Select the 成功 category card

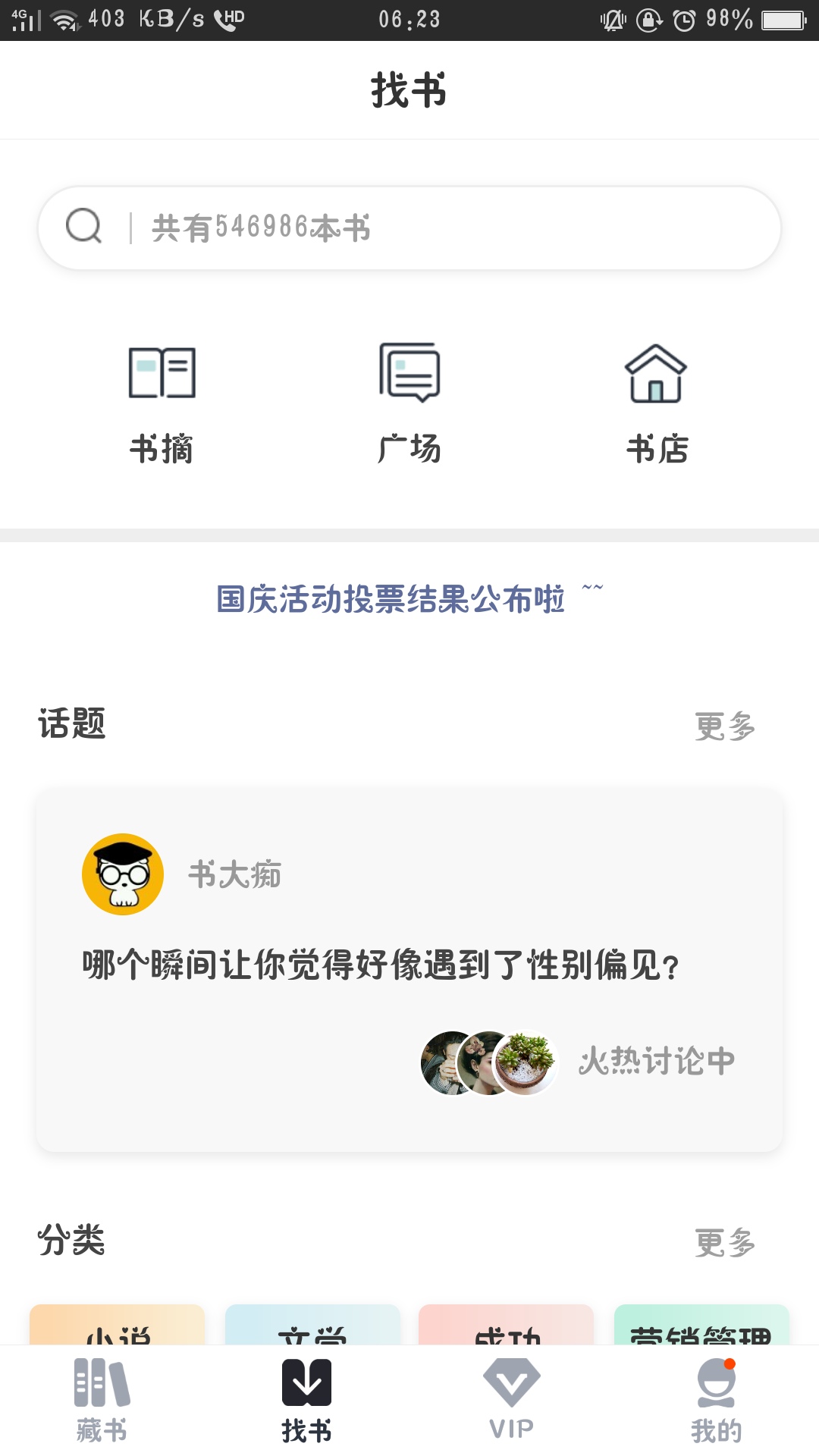tap(507, 1327)
